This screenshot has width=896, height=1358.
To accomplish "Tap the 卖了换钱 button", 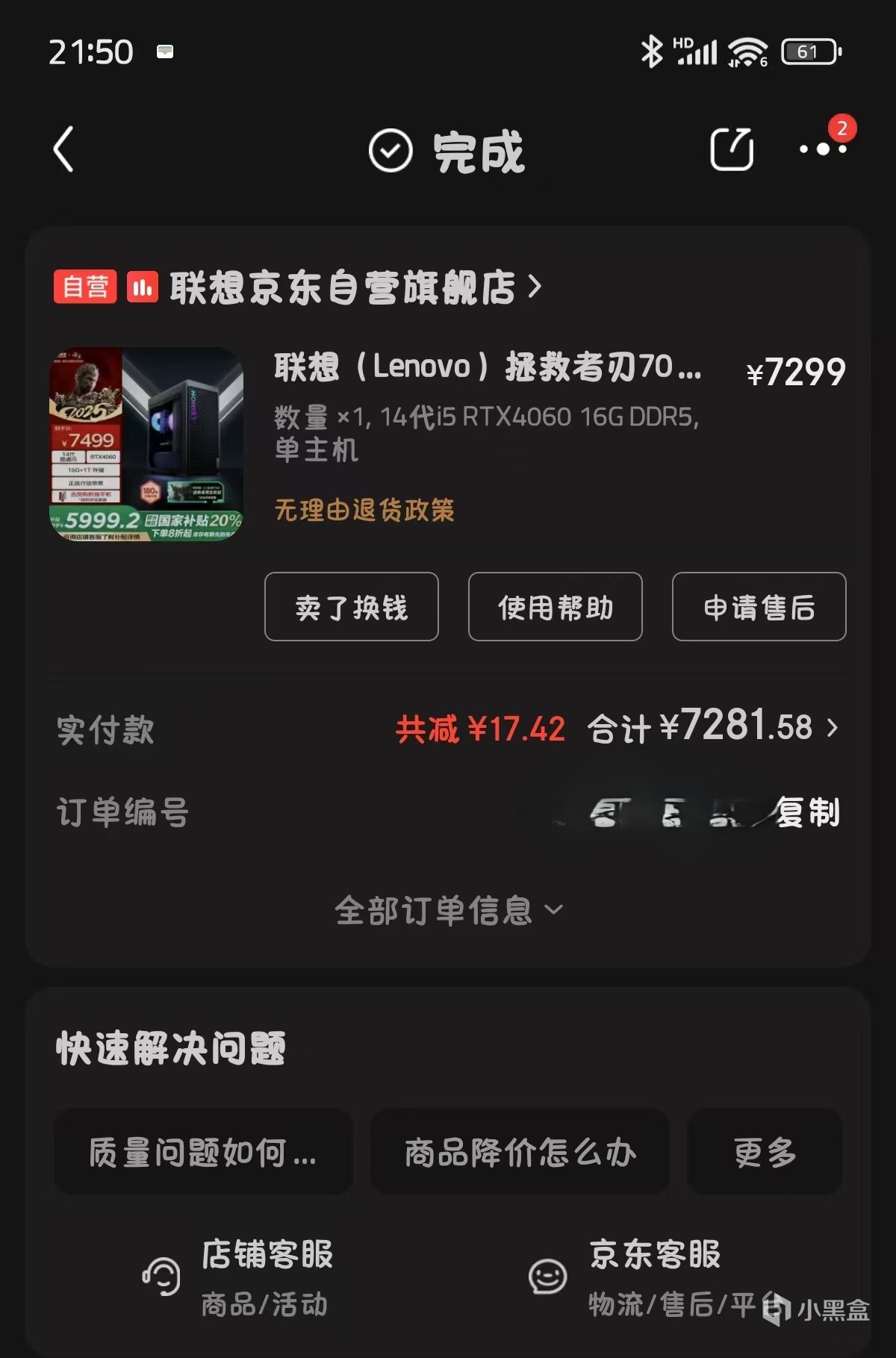I will coord(351,607).
